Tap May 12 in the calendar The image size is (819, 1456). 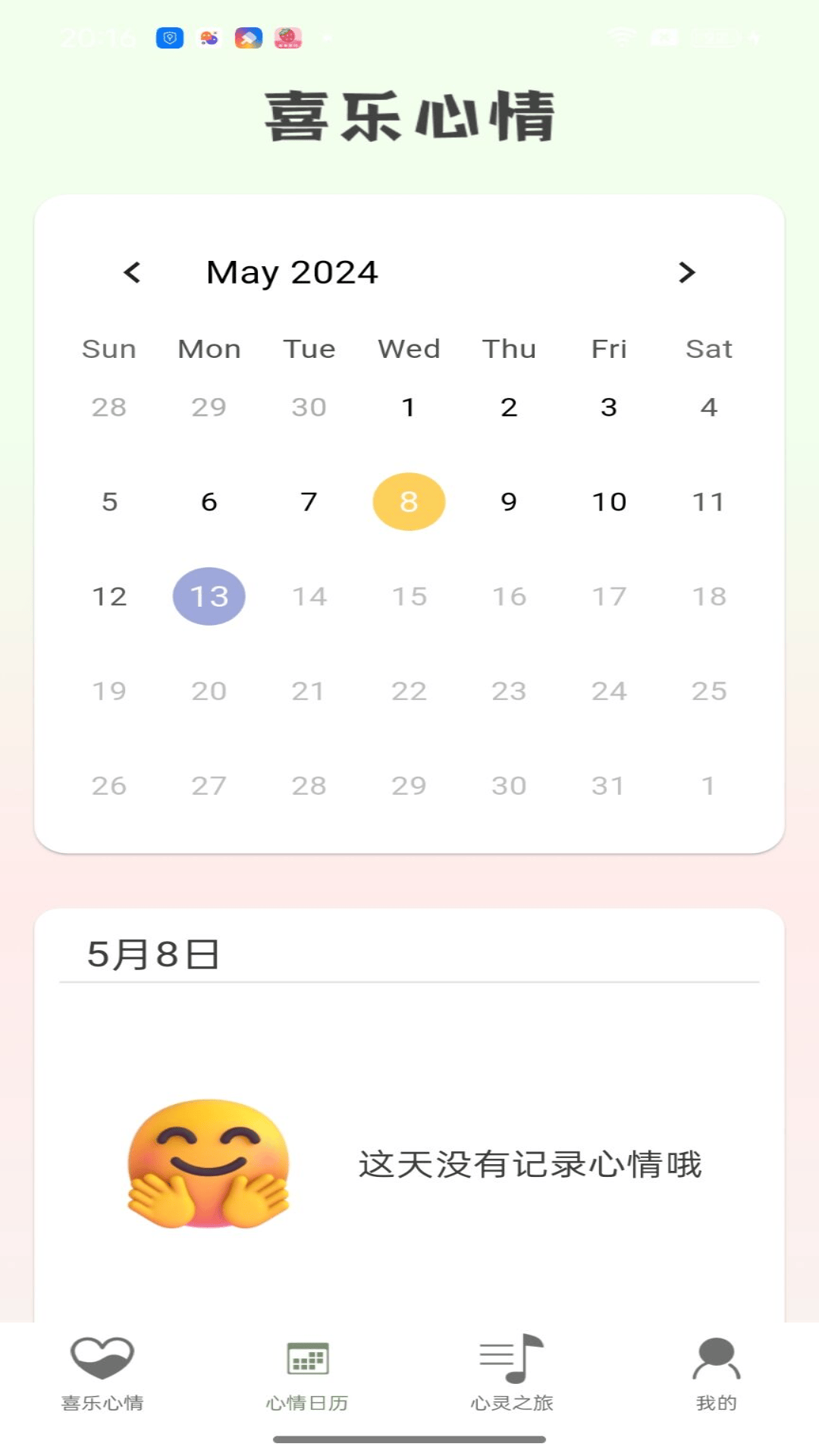pos(109,596)
